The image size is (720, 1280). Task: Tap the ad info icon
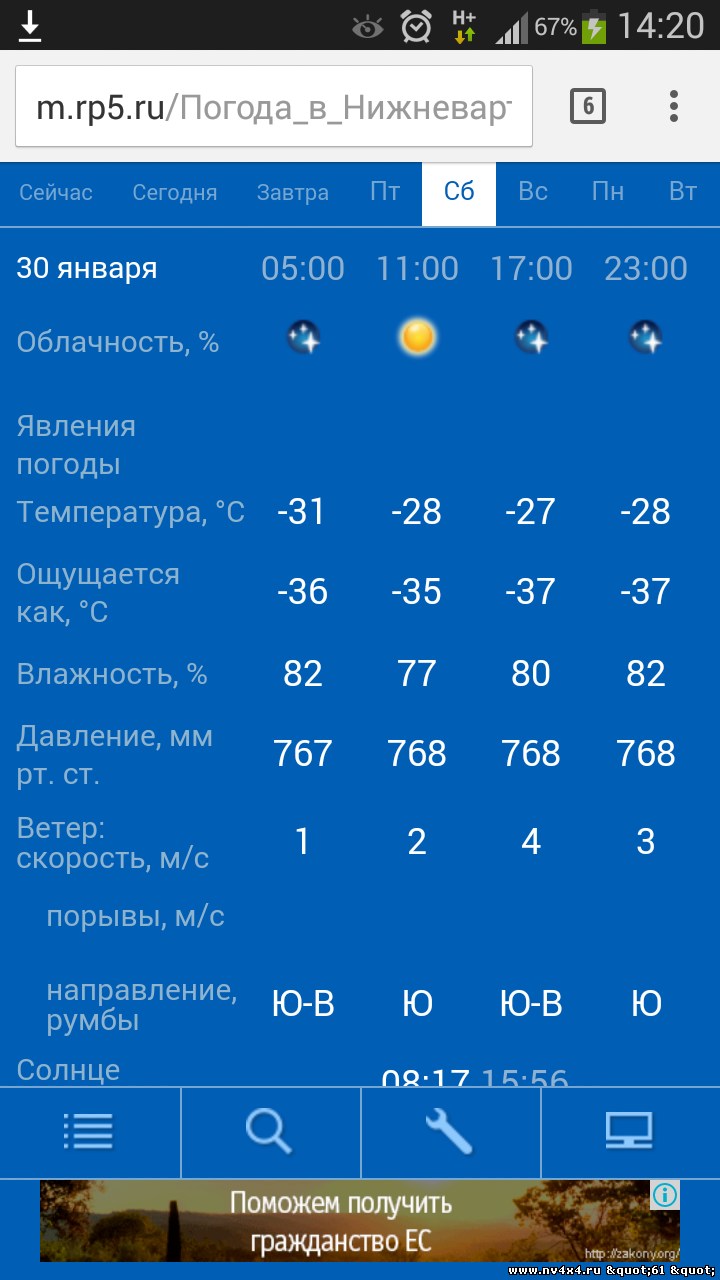tap(665, 1194)
